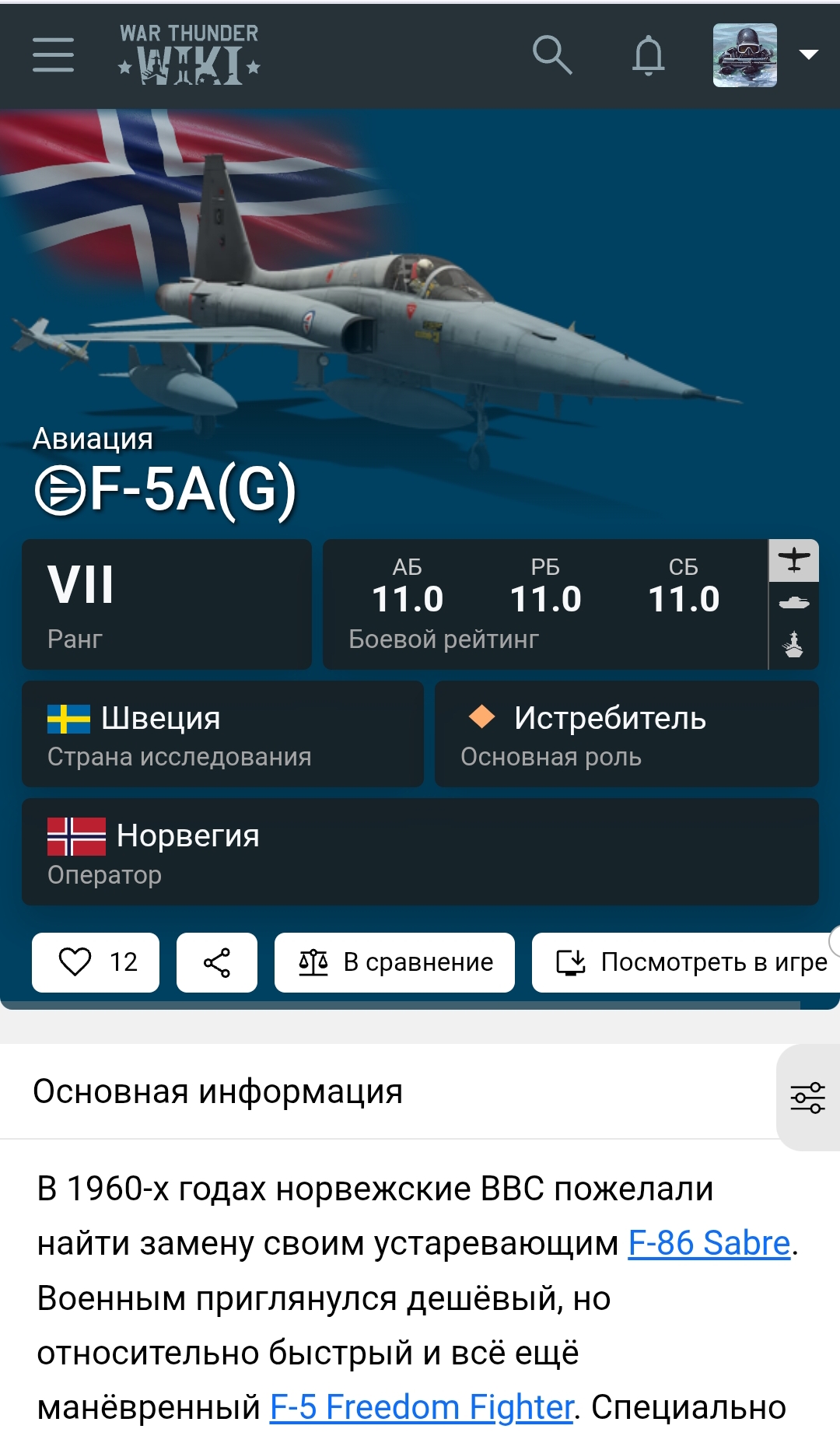Switch battle rating to tank mode
Viewport: 840px width, 1443px height.
pos(793,603)
